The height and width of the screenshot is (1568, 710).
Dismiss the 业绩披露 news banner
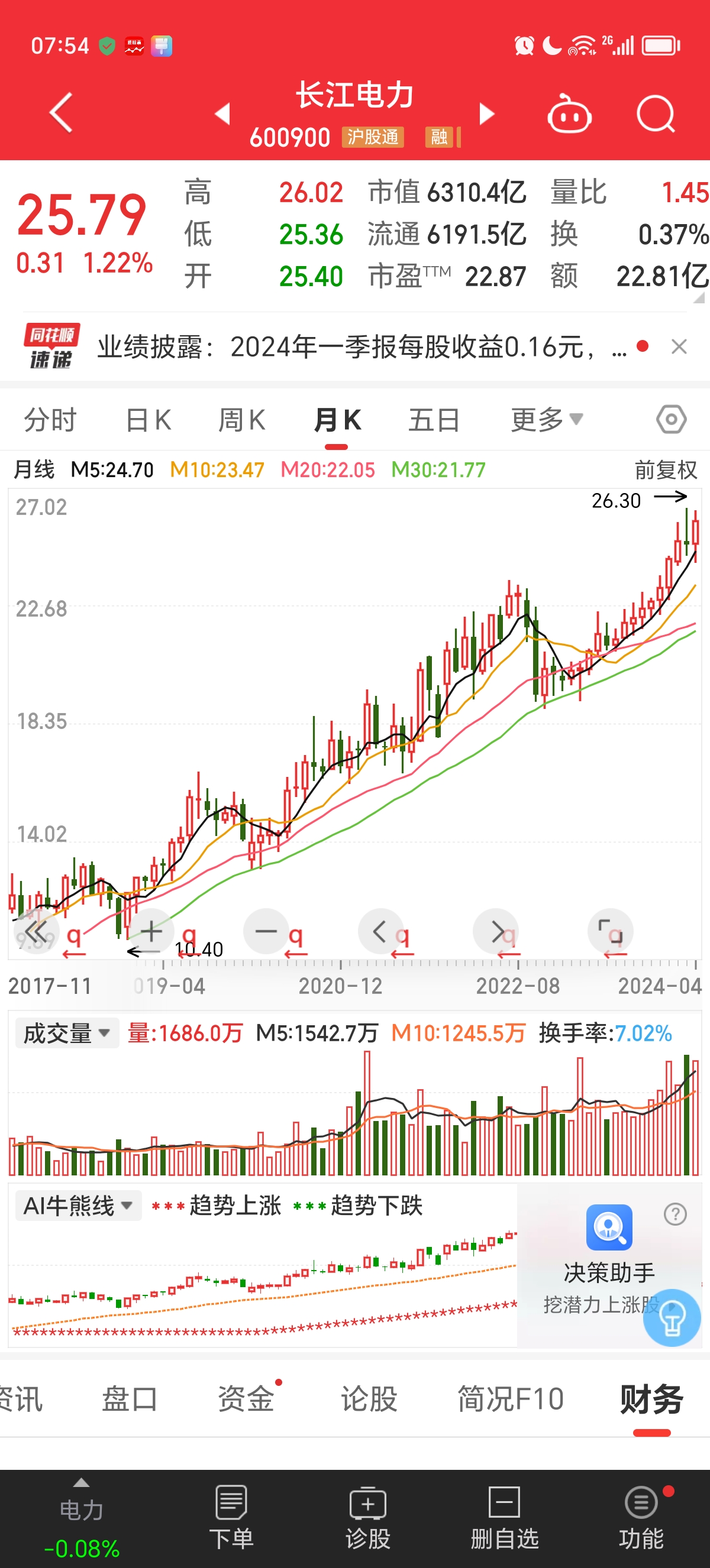(x=679, y=347)
